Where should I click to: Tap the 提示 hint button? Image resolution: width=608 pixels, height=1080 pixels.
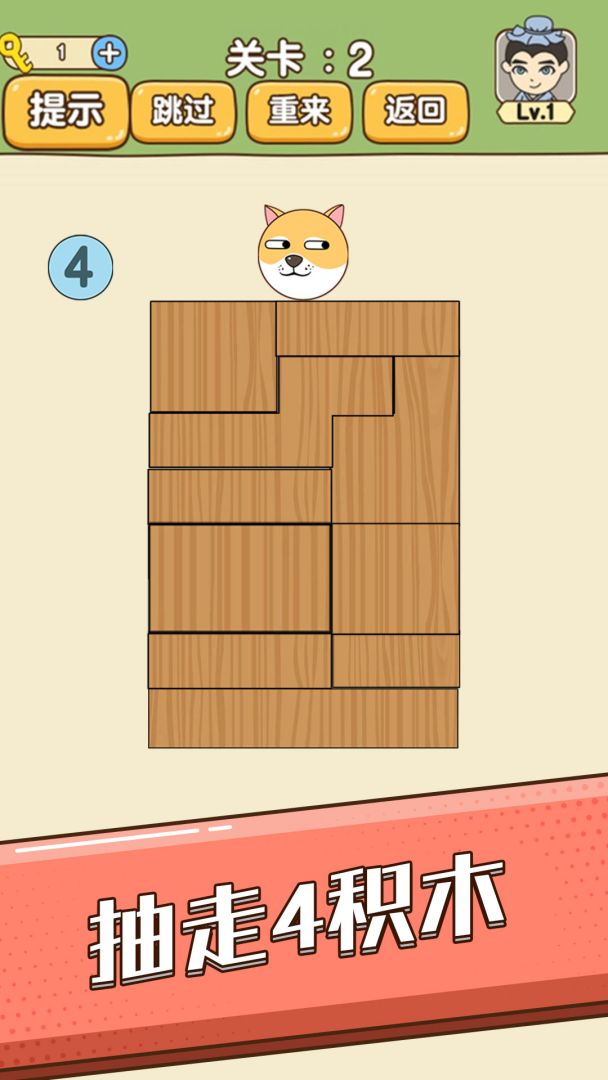tap(66, 112)
